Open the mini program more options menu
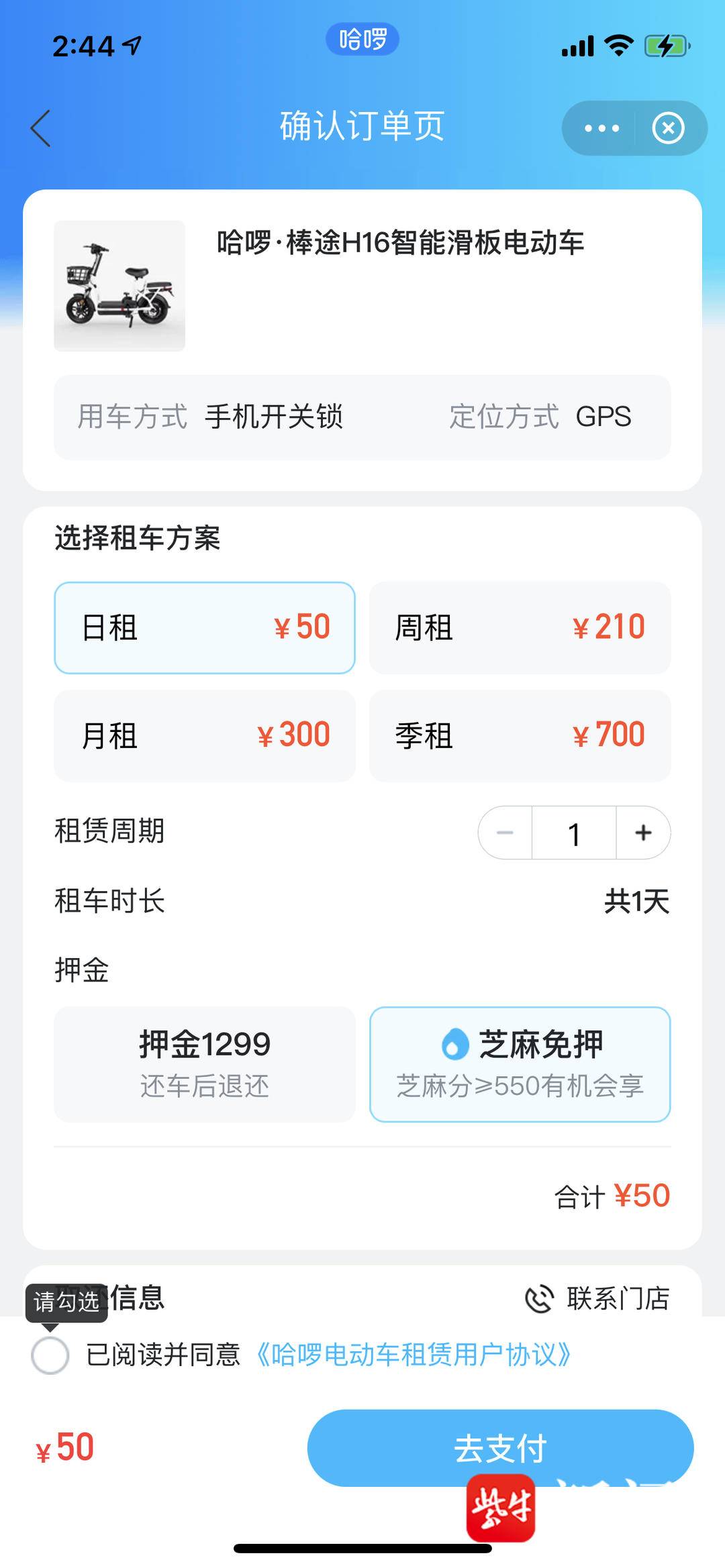Screen dimensions: 725x1568 [x=601, y=128]
